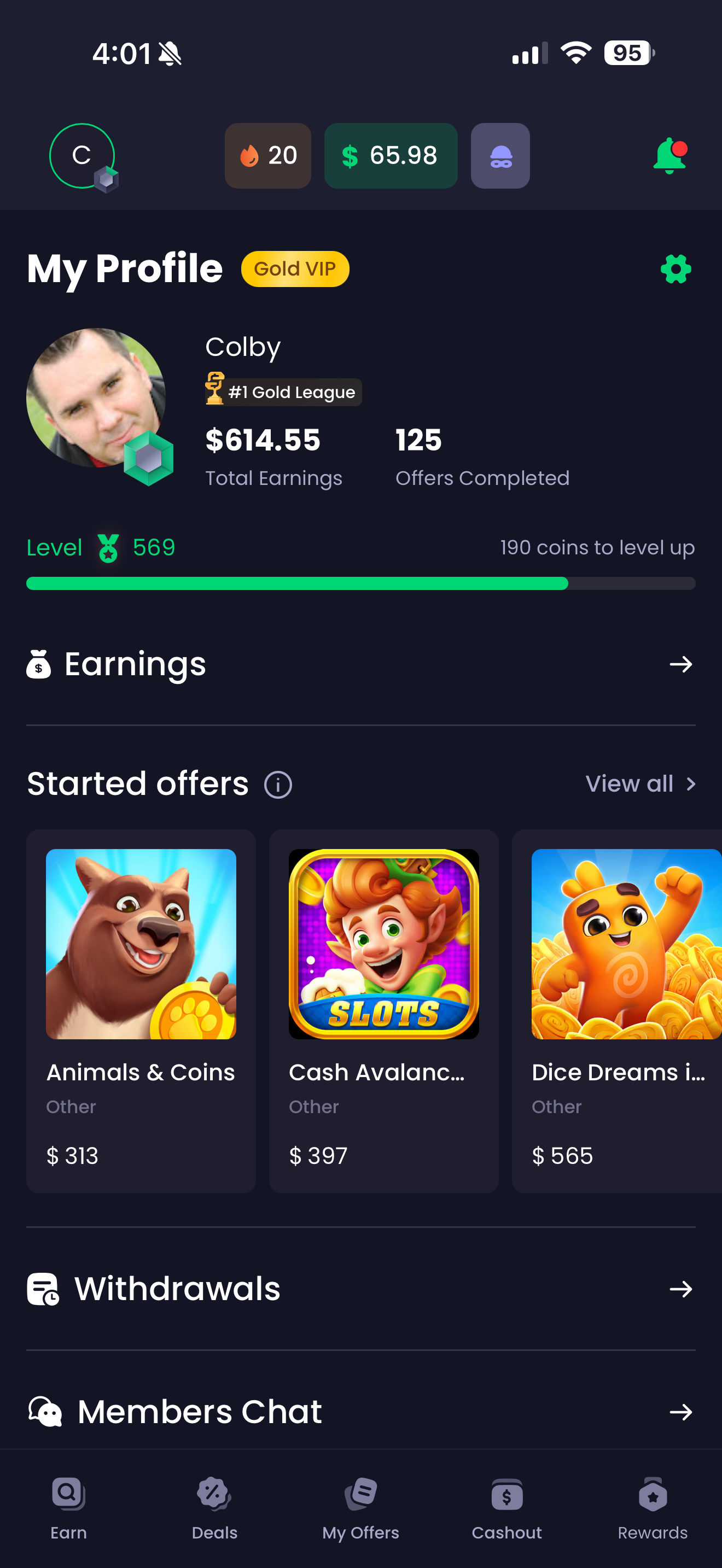Viewport: 722px width, 1568px height.
Task: Open the $65.98 balance chip
Action: (390, 156)
